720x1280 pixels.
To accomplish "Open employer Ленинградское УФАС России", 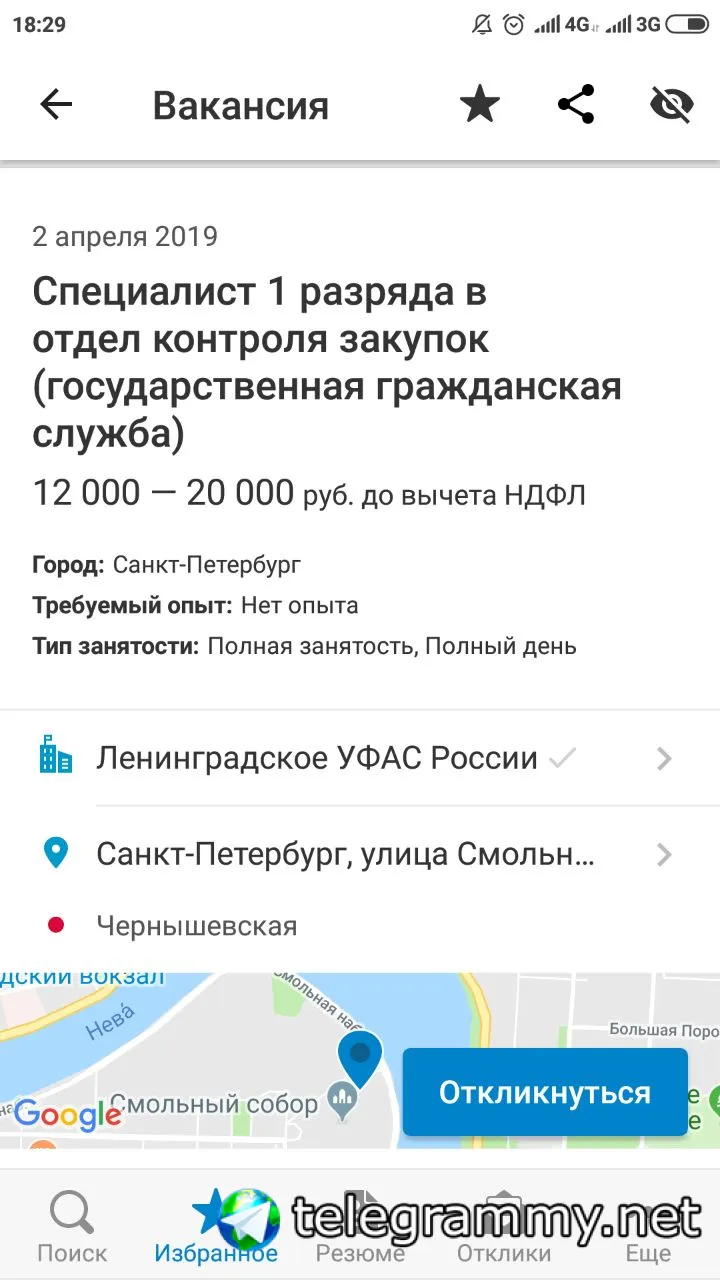I will click(360, 759).
